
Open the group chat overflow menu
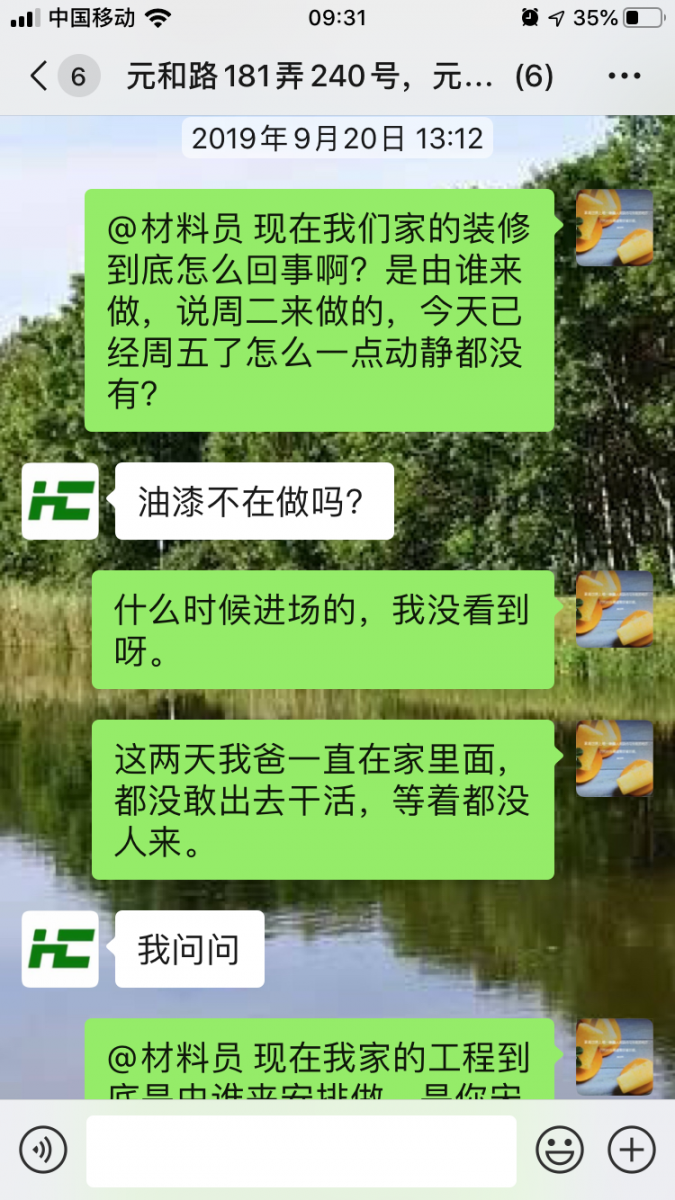tap(624, 77)
